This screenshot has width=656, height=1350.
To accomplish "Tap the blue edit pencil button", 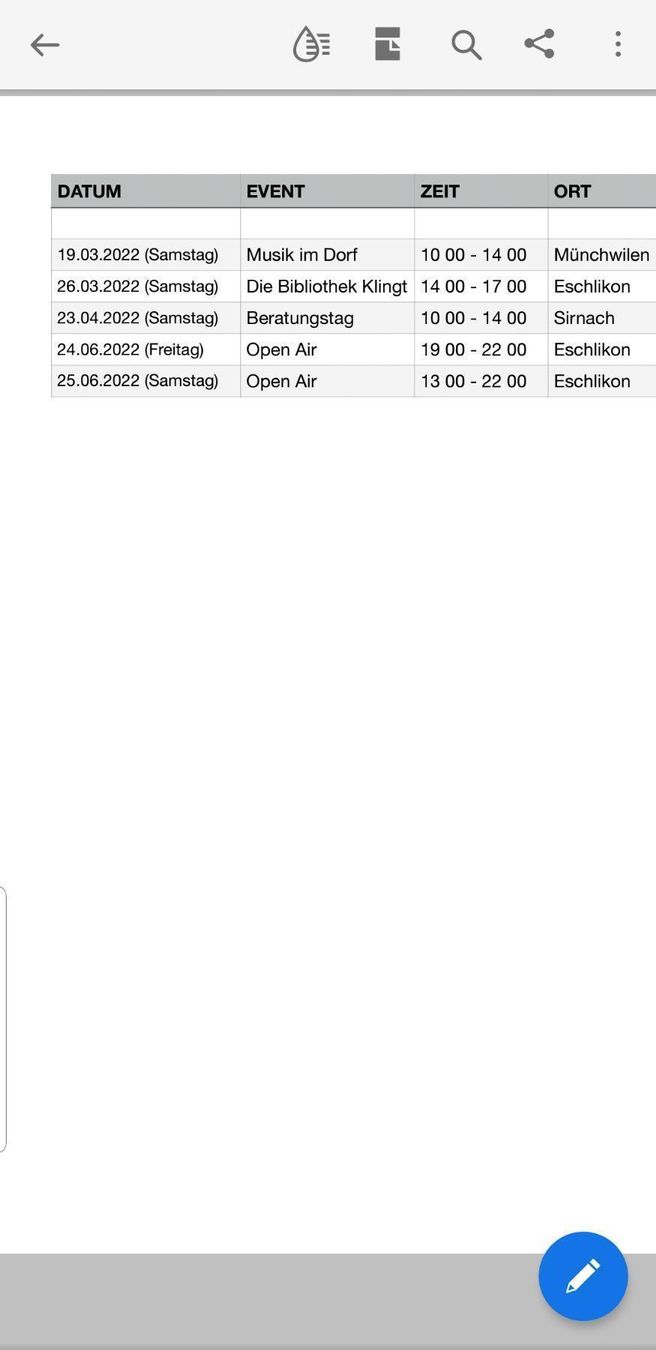I will (x=583, y=1276).
